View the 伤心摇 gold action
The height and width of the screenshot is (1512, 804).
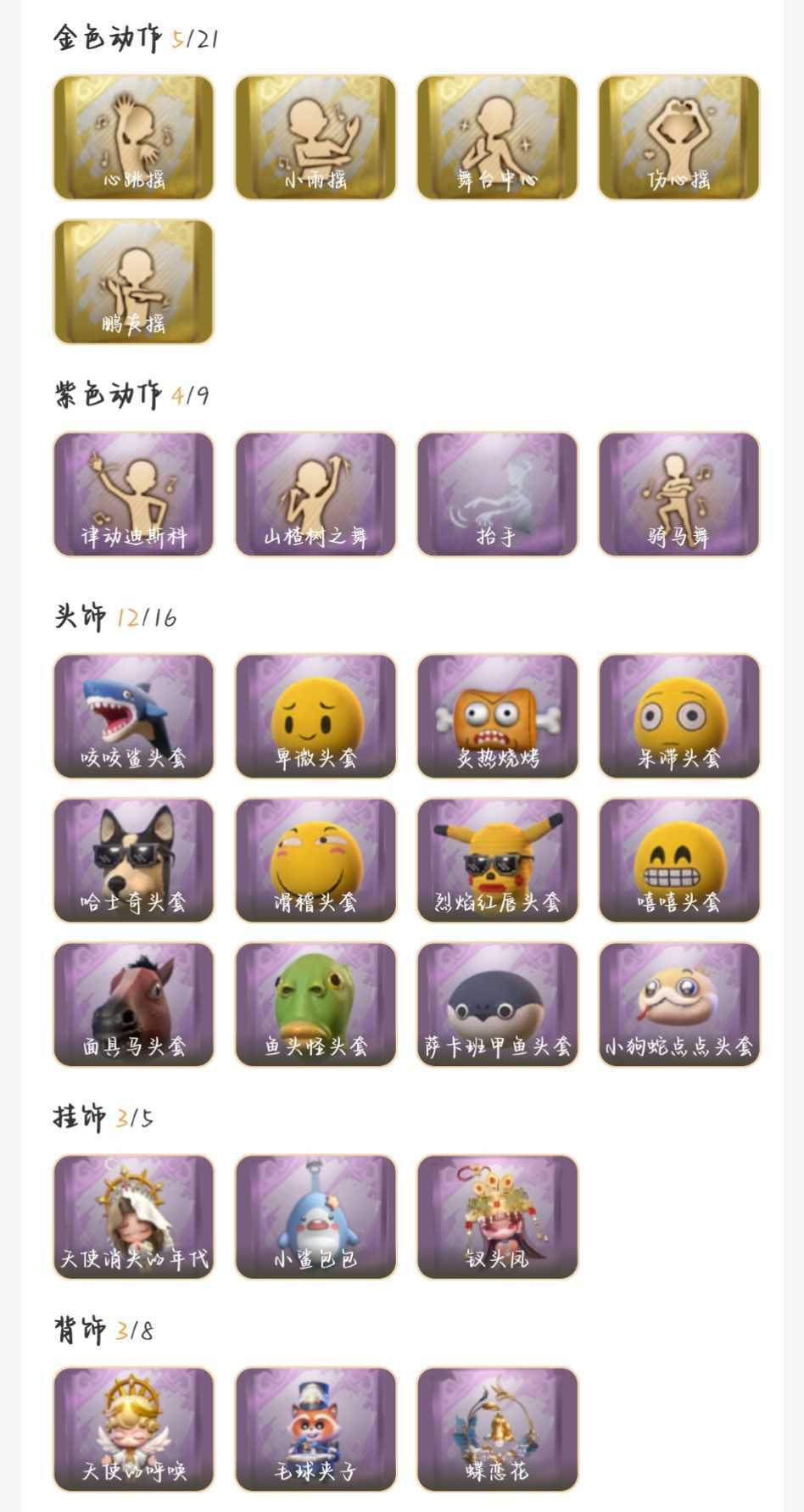click(678, 137)
